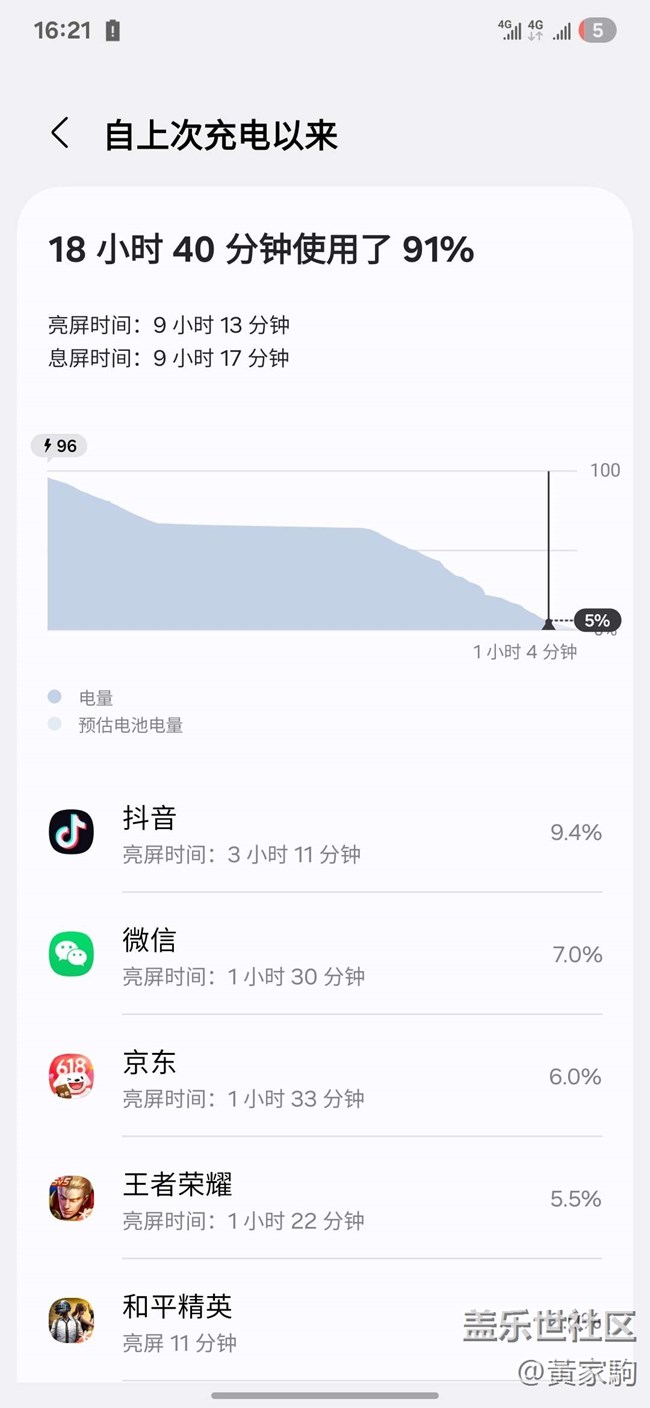Screen dimensions: 650x1408
Task: Open 京东 battery usage details
Action: pyautogui.click(x=325, y=1076)
